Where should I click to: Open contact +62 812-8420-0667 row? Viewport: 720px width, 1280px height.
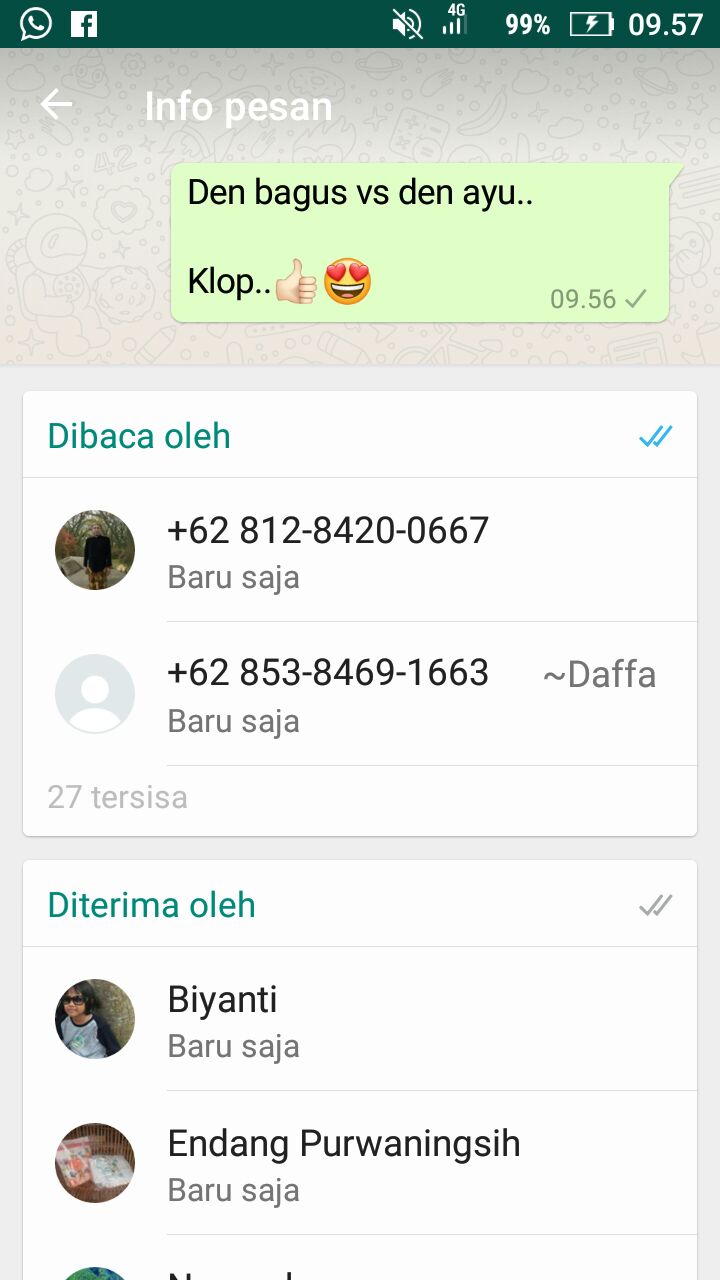(x=360, y=550)
